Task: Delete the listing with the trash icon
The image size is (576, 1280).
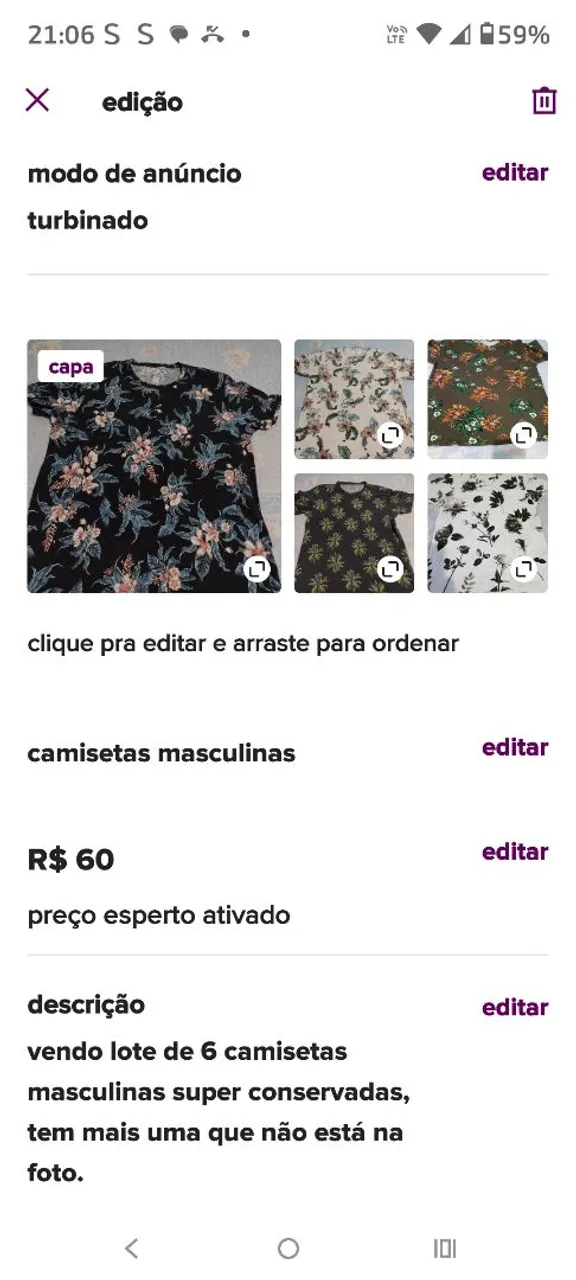Action: (x=544, y=101)
